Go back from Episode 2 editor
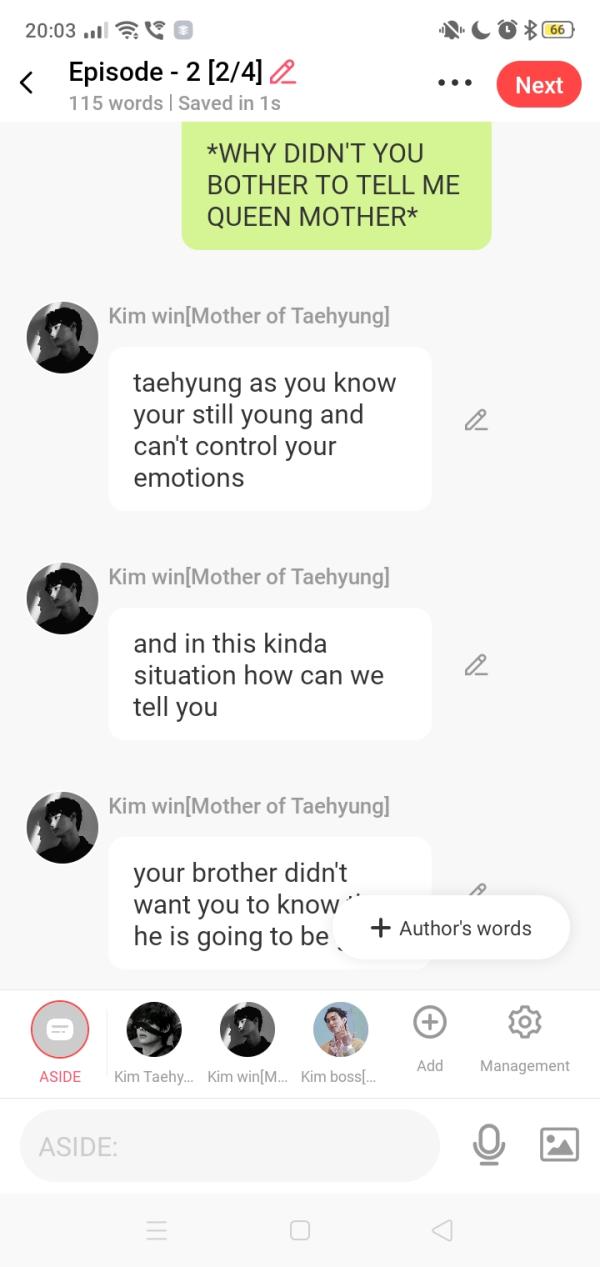This screenshot has width=600, height=1267. click(x=27, y=84)
